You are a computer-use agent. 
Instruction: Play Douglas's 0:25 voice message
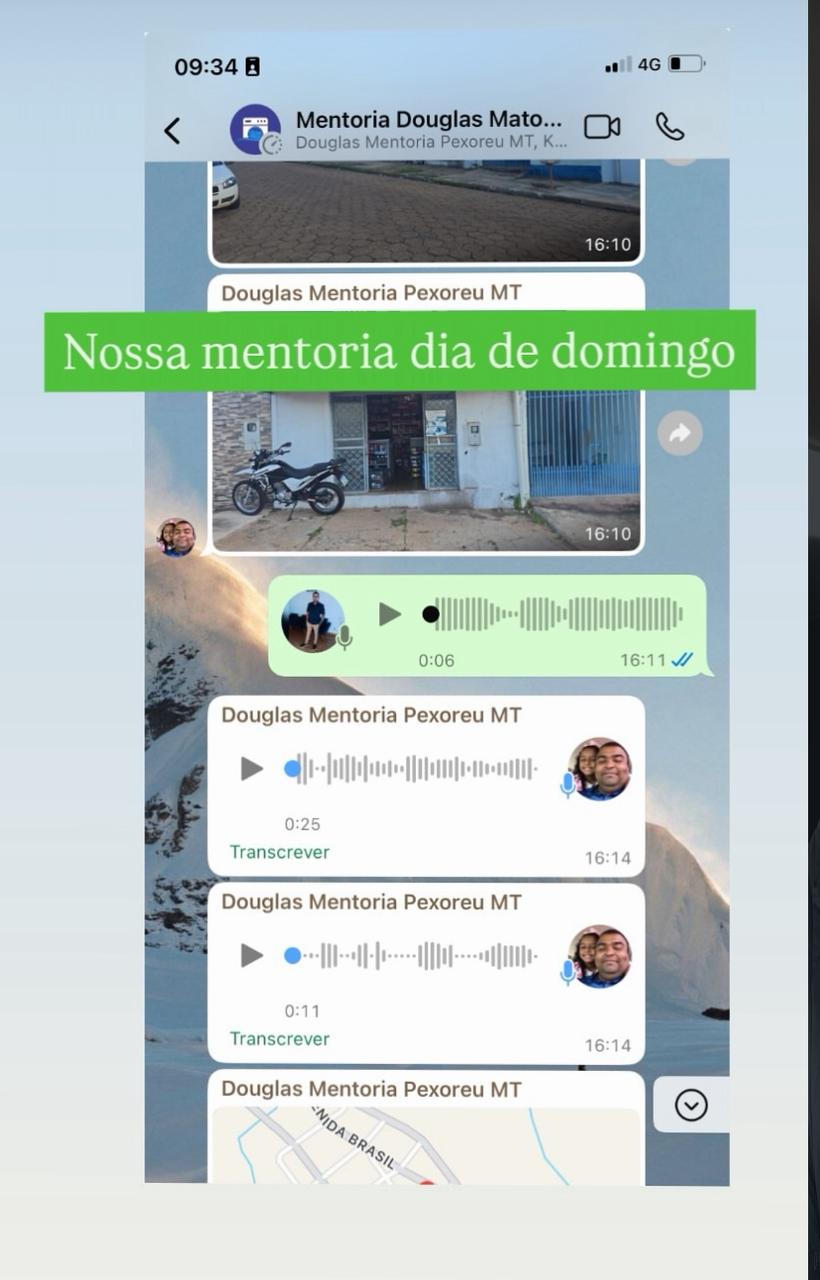pos(253,768)
